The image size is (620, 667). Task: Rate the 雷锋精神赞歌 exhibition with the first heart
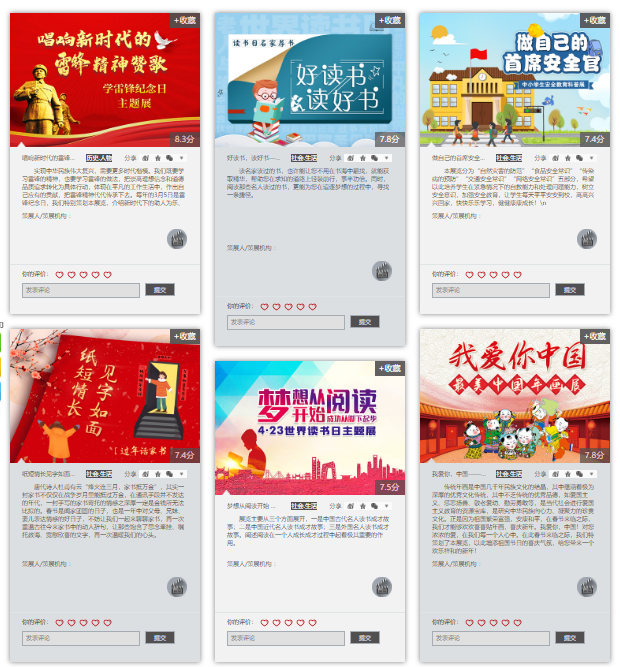(59, 274)
